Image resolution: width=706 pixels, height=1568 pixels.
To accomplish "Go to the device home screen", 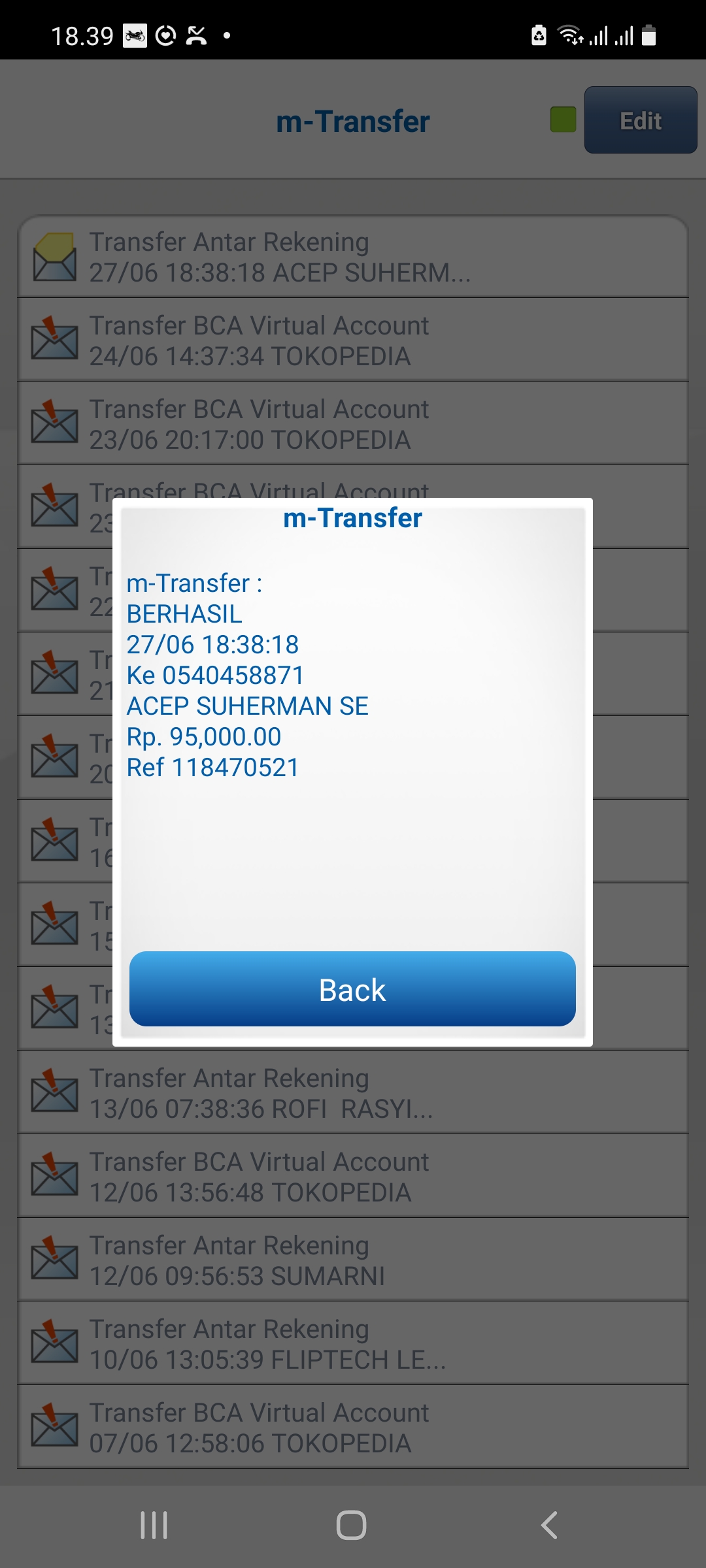I will (352, 1526).
